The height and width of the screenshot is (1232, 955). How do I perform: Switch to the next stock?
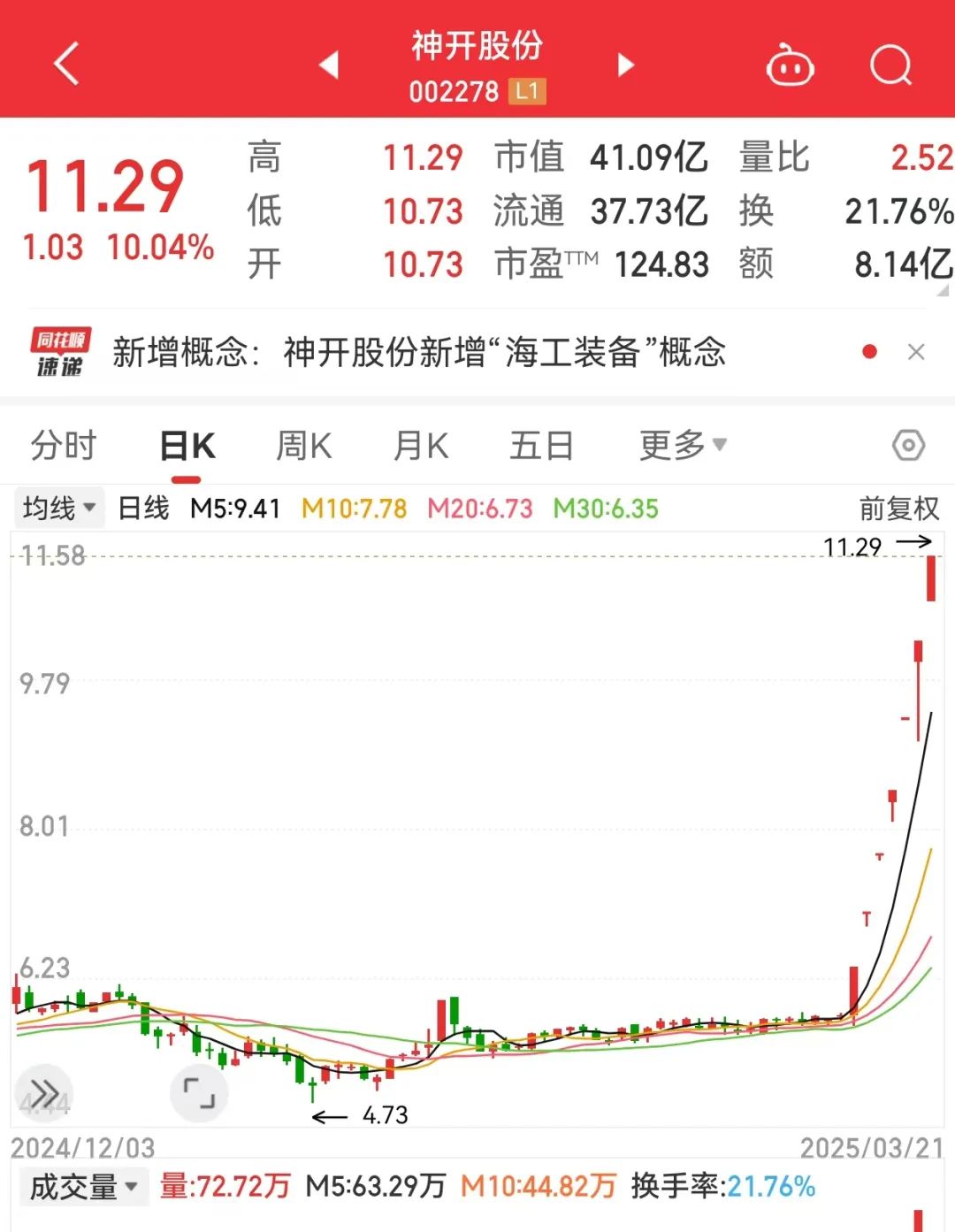[x=626, y=65]
